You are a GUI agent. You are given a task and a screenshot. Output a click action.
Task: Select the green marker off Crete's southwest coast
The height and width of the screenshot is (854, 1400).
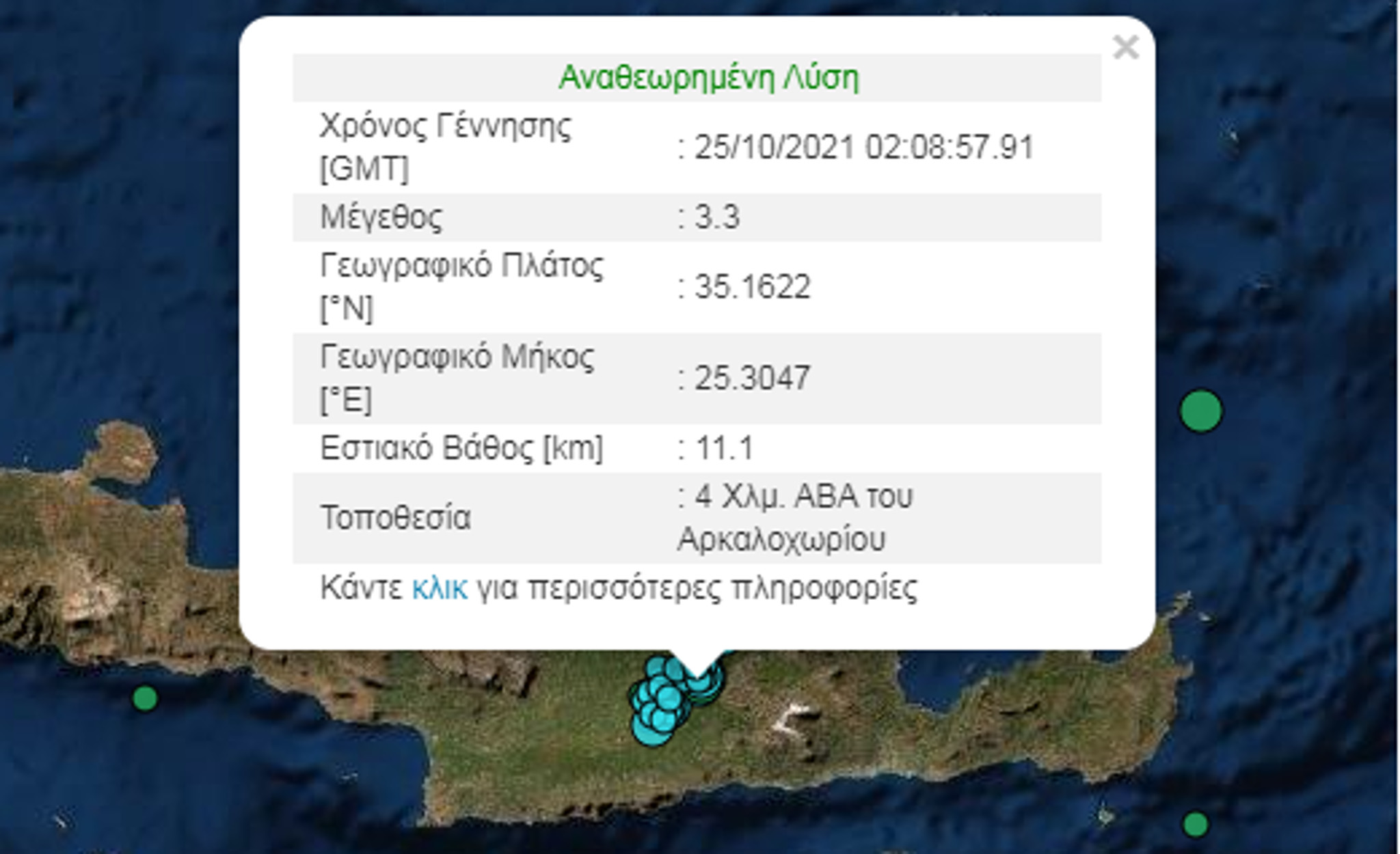pos(145,698)
